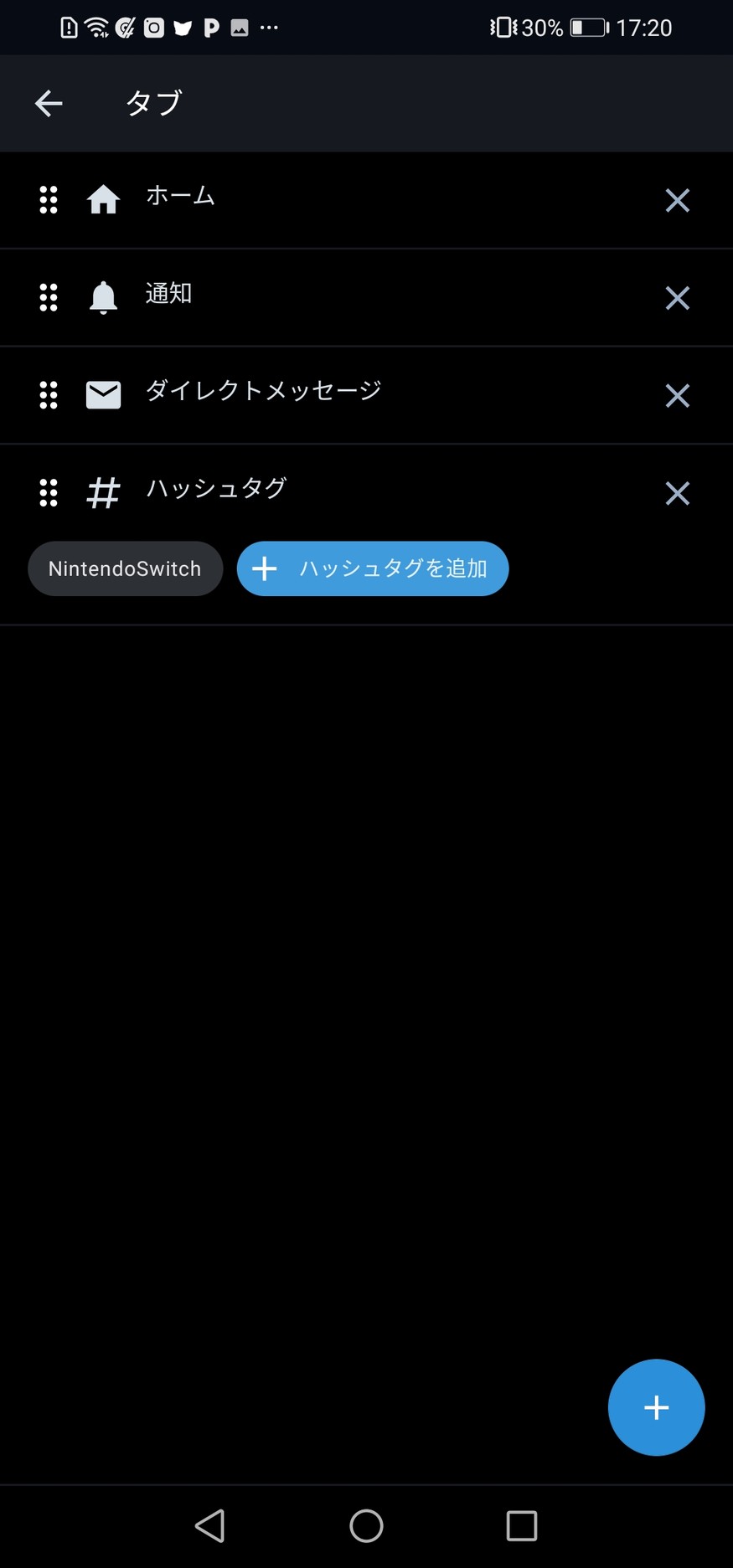733x1568 pixels.
Task: Remove the ハッシュタグ tab
Action: 677,493
